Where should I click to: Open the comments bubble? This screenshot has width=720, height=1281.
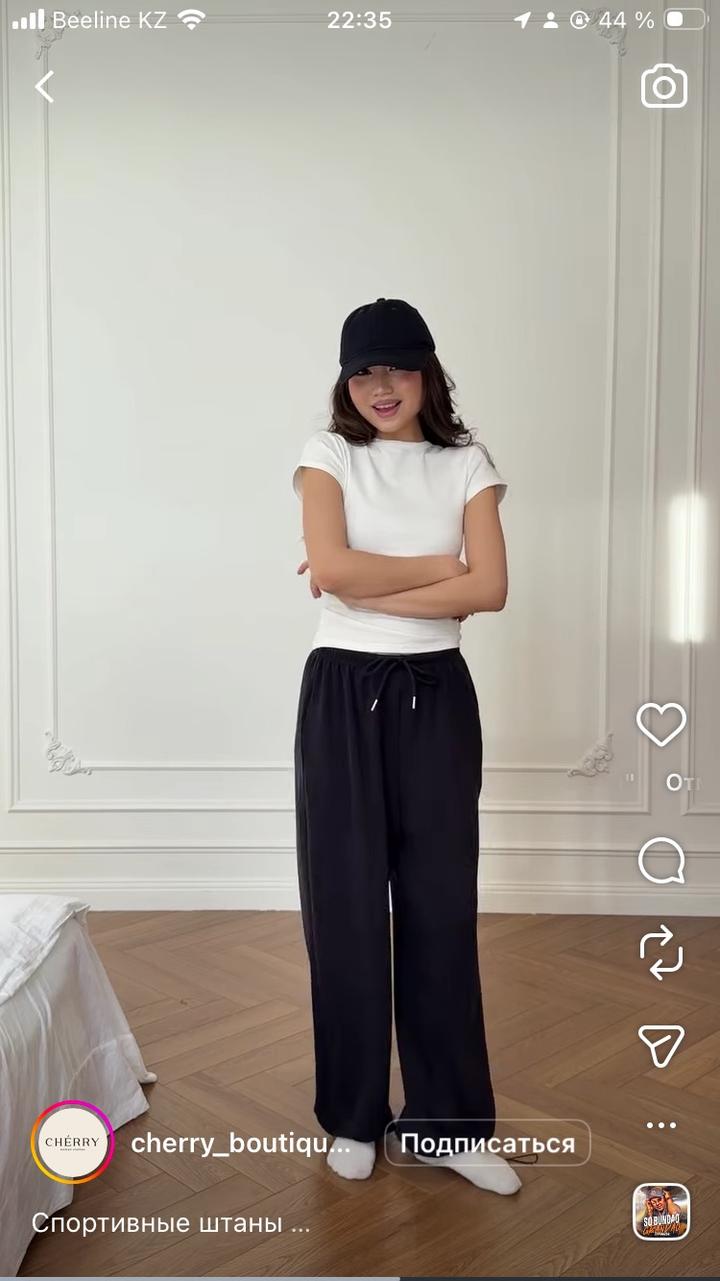(x=661, y=860)
